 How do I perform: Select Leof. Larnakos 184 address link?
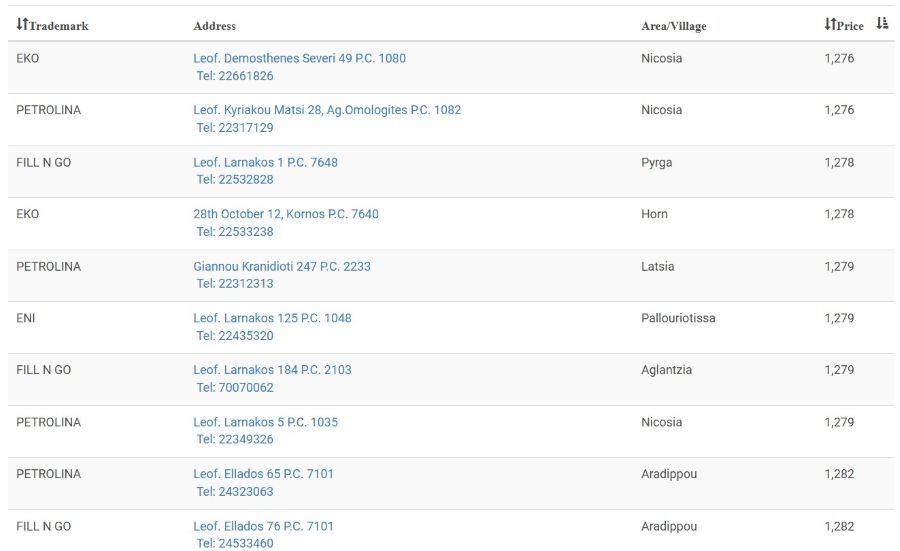(272, 370)
